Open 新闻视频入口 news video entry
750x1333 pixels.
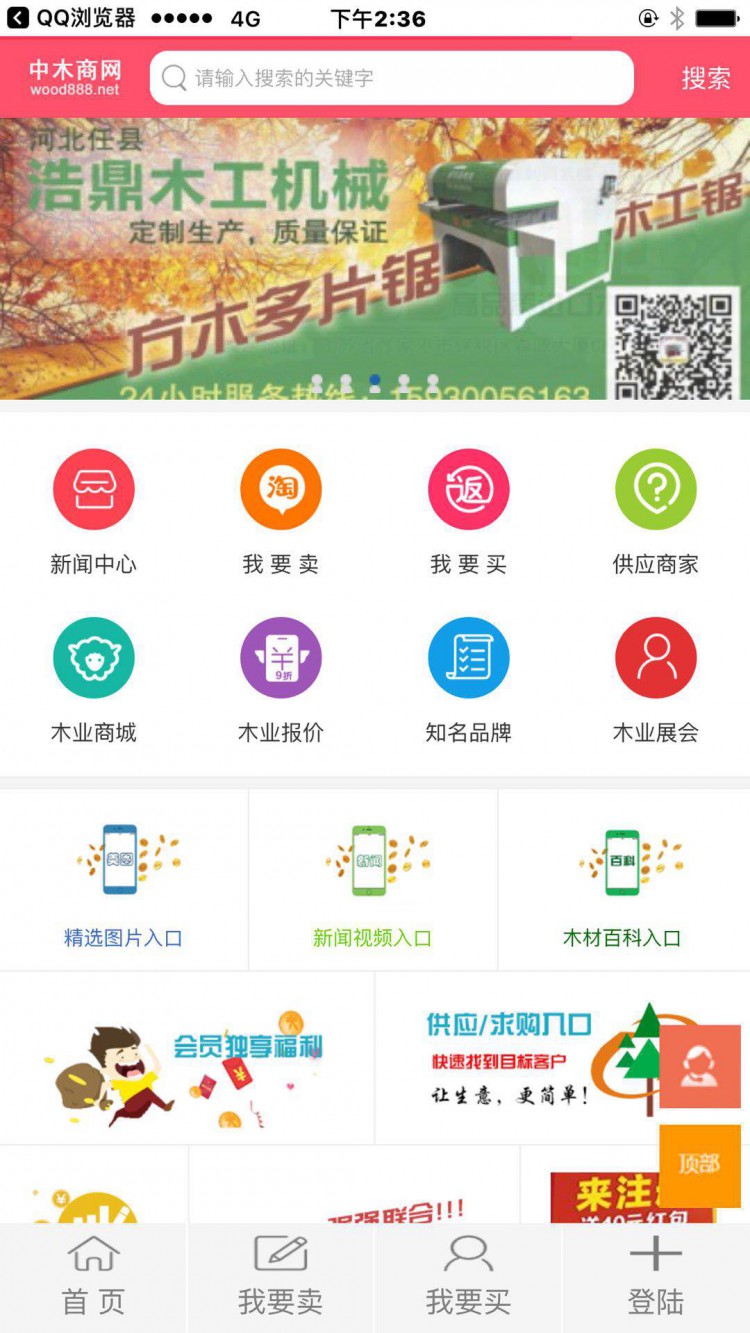tap(373, 880)
